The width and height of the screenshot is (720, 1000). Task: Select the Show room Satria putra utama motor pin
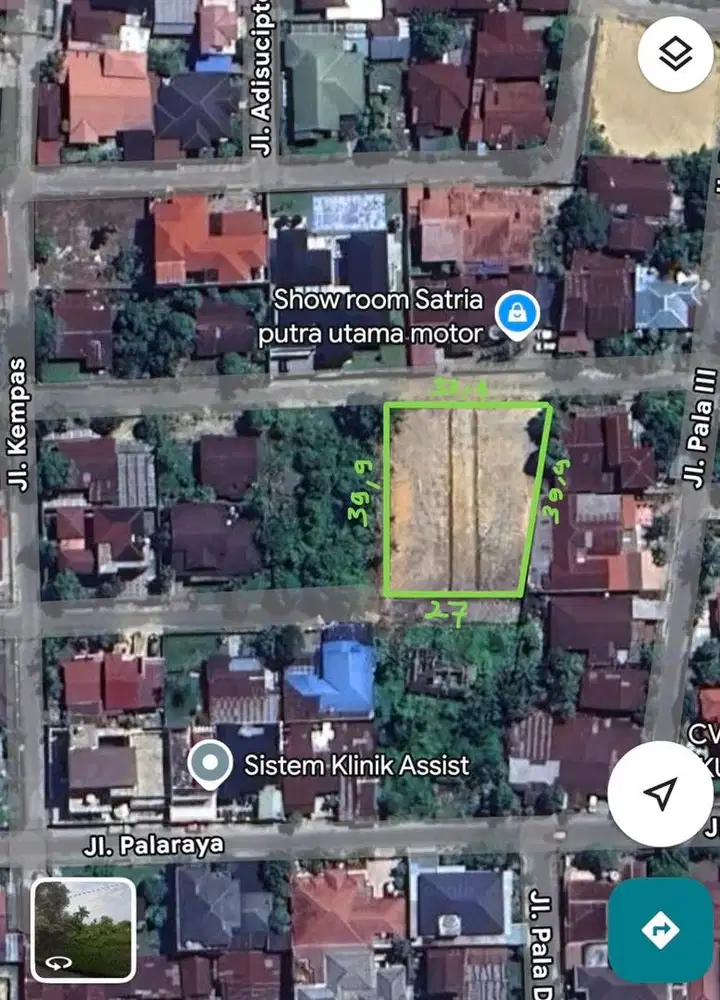pyautogui.click(x=519, y=315)
